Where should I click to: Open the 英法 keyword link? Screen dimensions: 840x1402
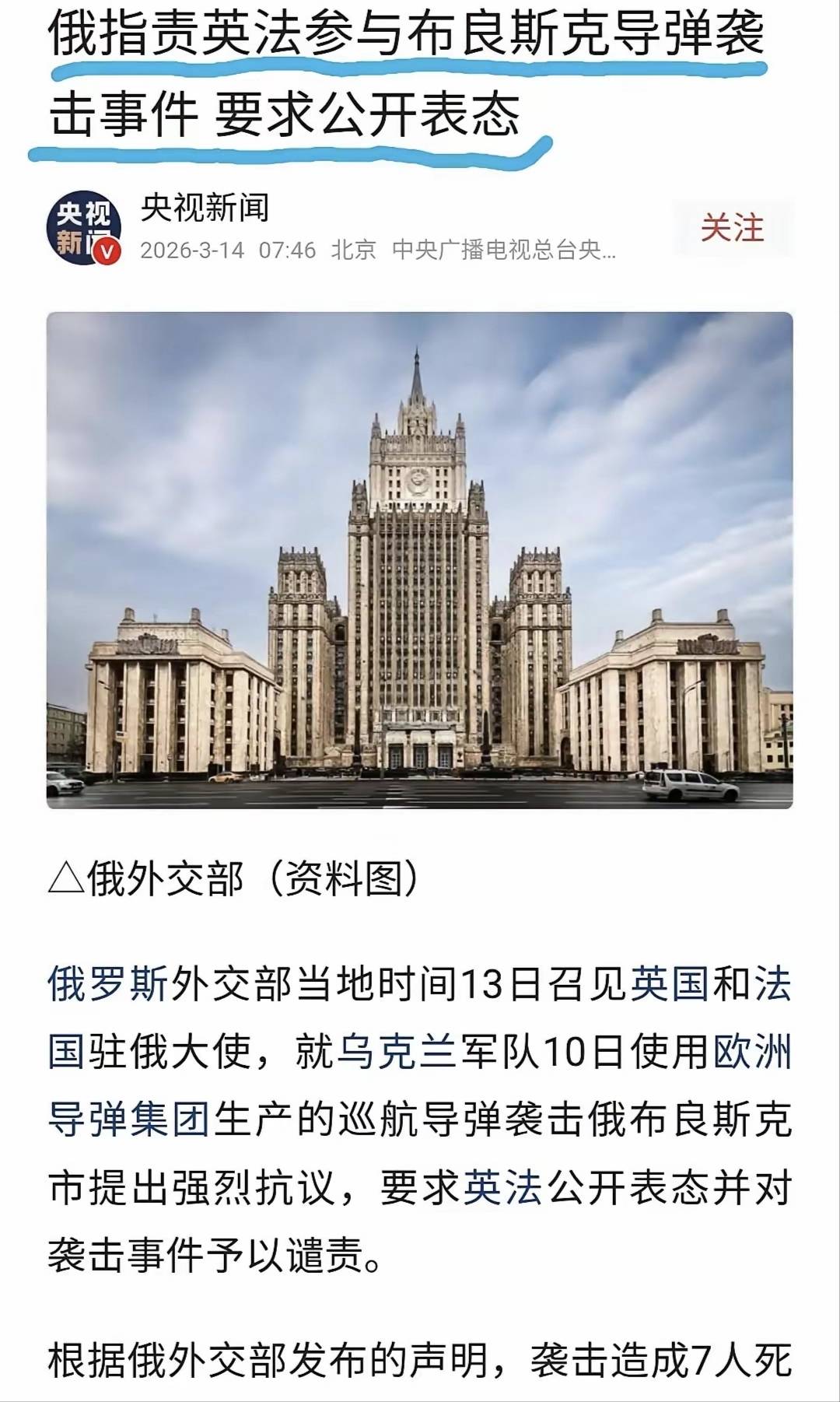click(x=503, y=1188)
